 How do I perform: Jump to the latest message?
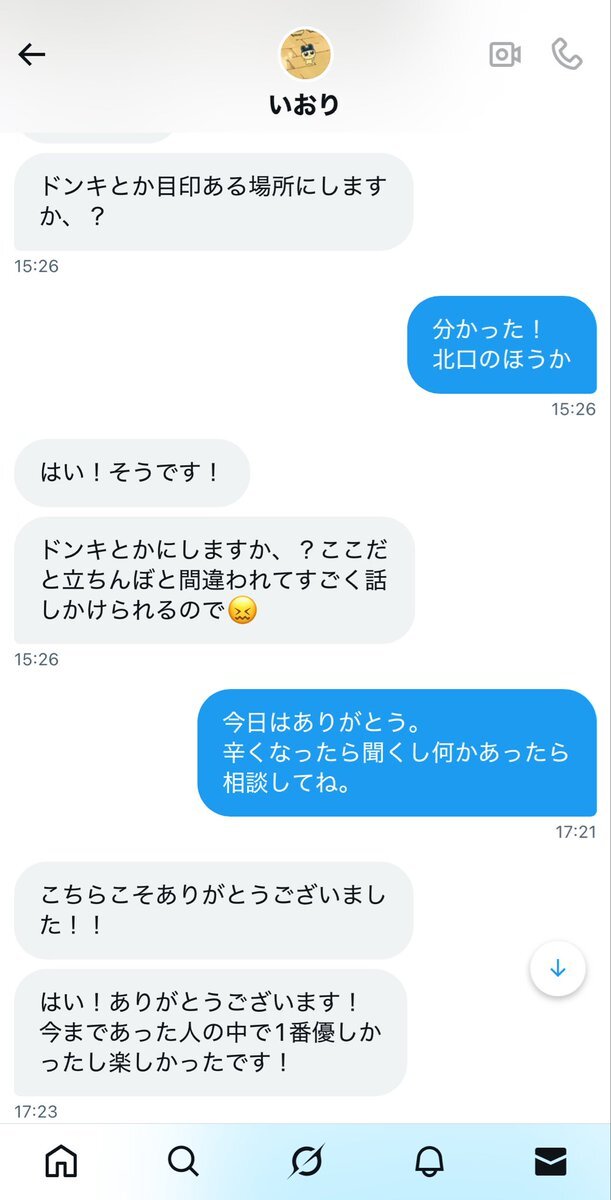pyautogui.click(x=558, y=969)
